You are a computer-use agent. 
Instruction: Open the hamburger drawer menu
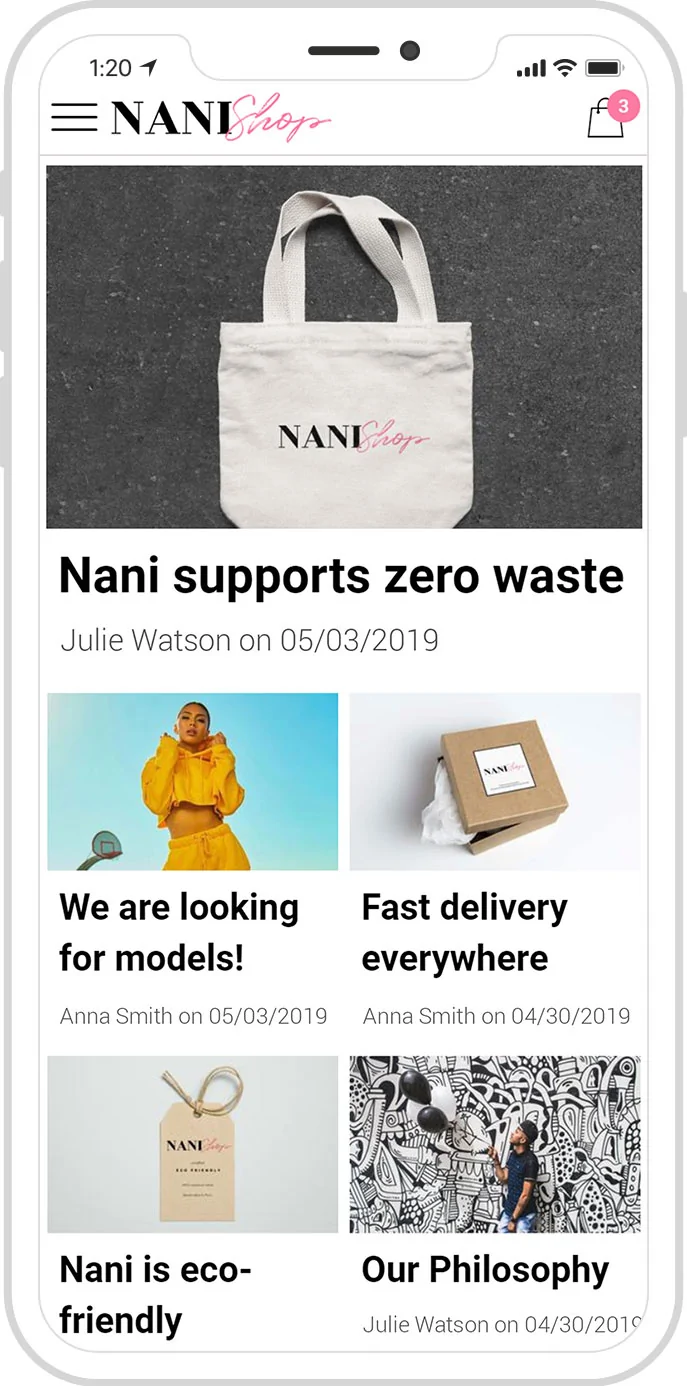click(x=74, y=118)
